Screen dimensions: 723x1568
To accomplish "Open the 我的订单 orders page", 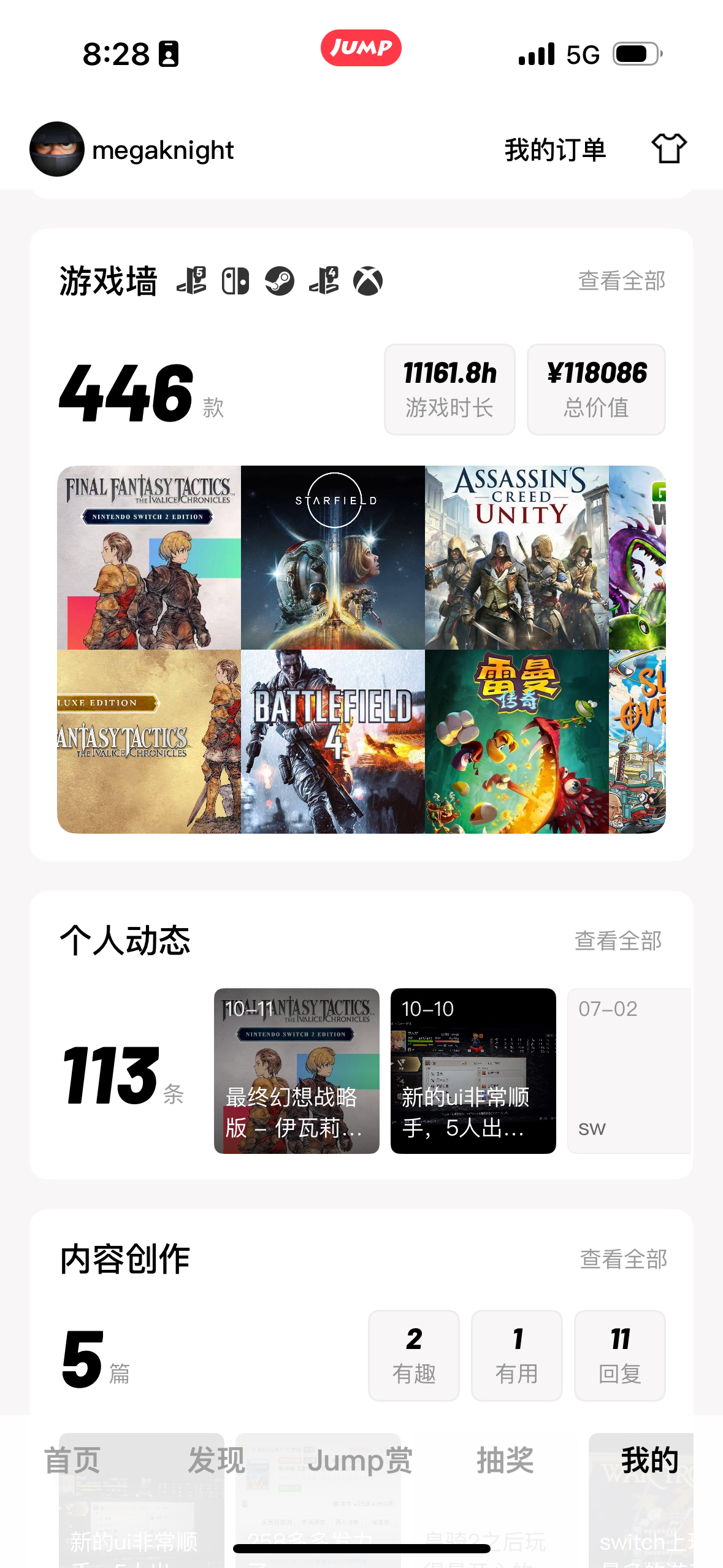I will (554, 150).
